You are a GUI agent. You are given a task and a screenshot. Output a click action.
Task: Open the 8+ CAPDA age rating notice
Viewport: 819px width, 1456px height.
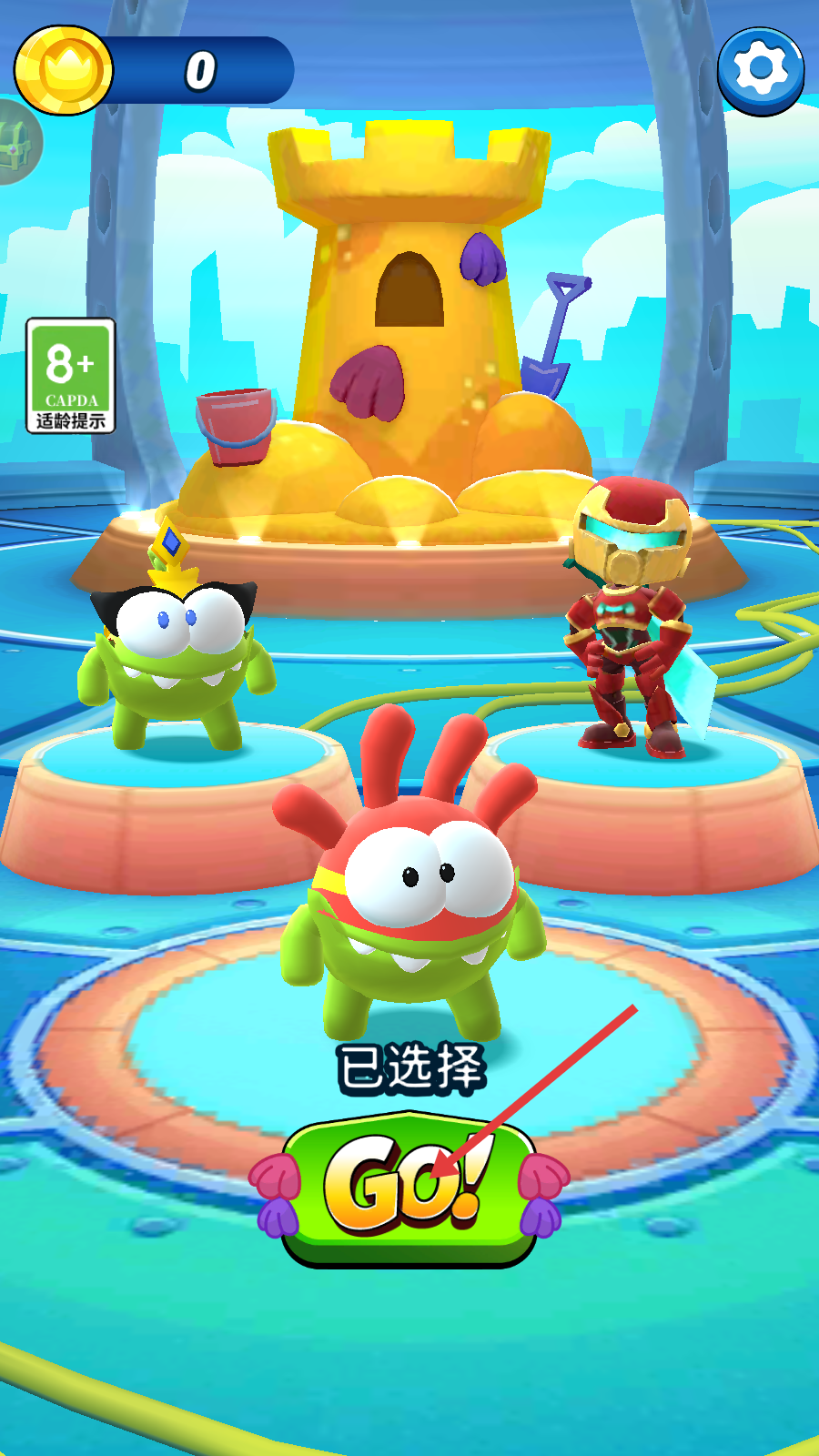click(x=71, y=376)
